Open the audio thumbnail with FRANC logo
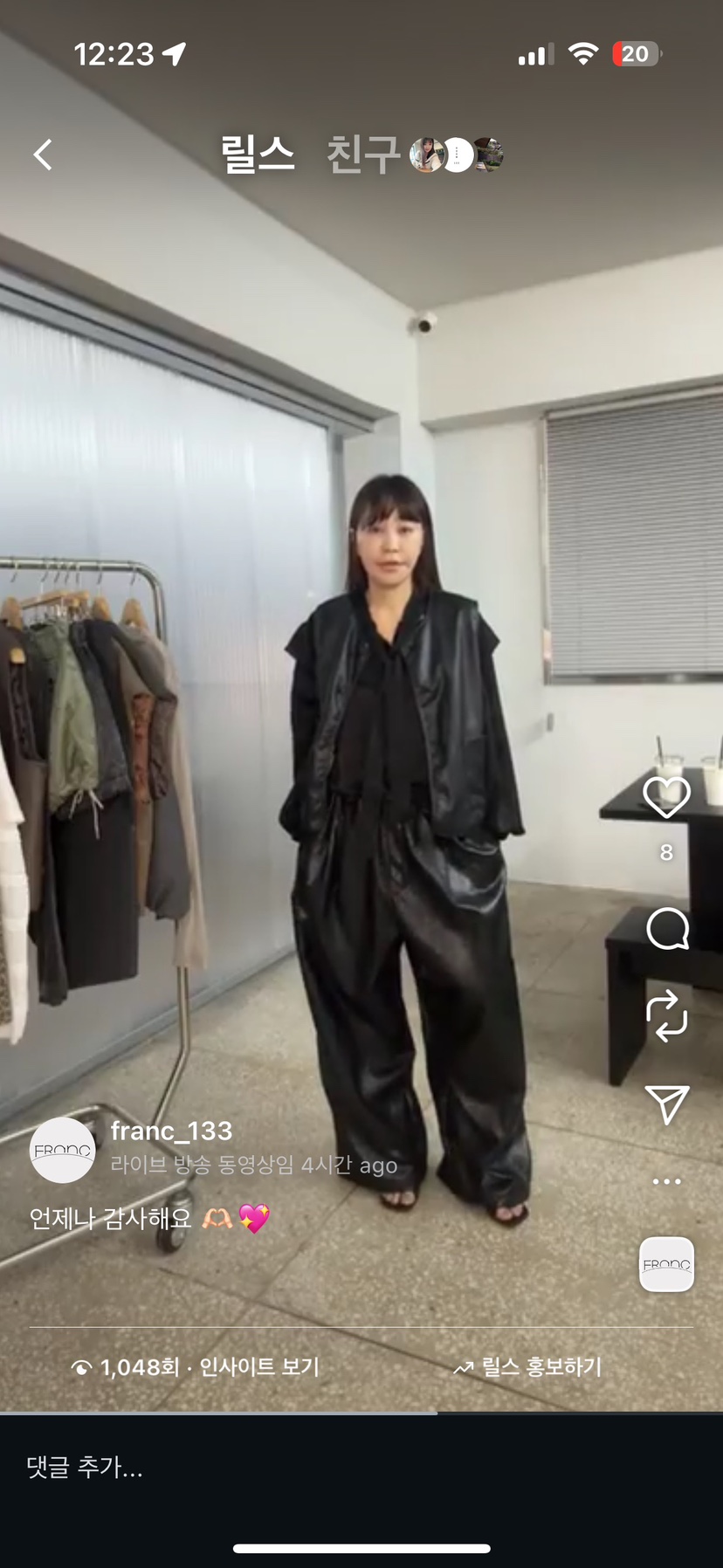 tap(667, 1264)
